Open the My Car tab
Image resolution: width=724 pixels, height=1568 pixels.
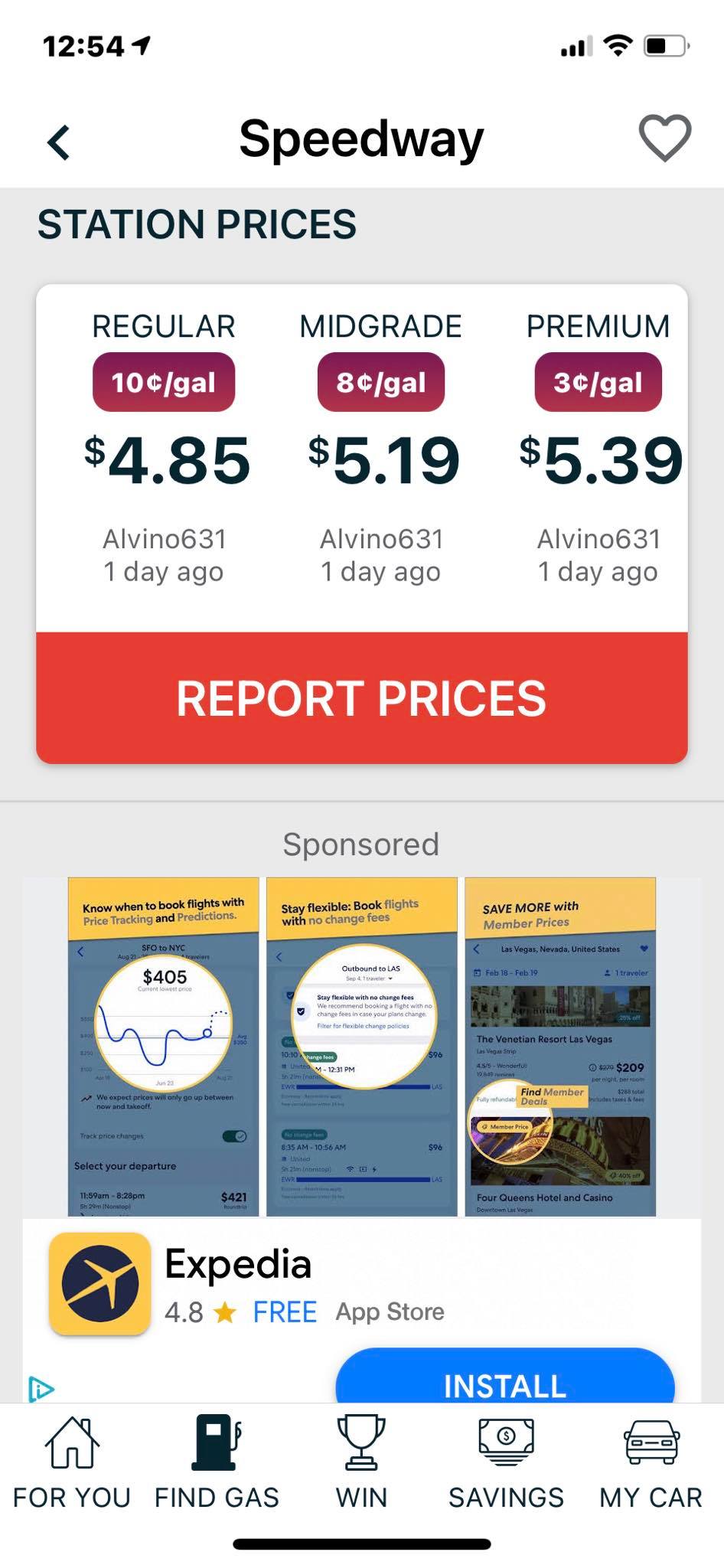(651, 1464)
